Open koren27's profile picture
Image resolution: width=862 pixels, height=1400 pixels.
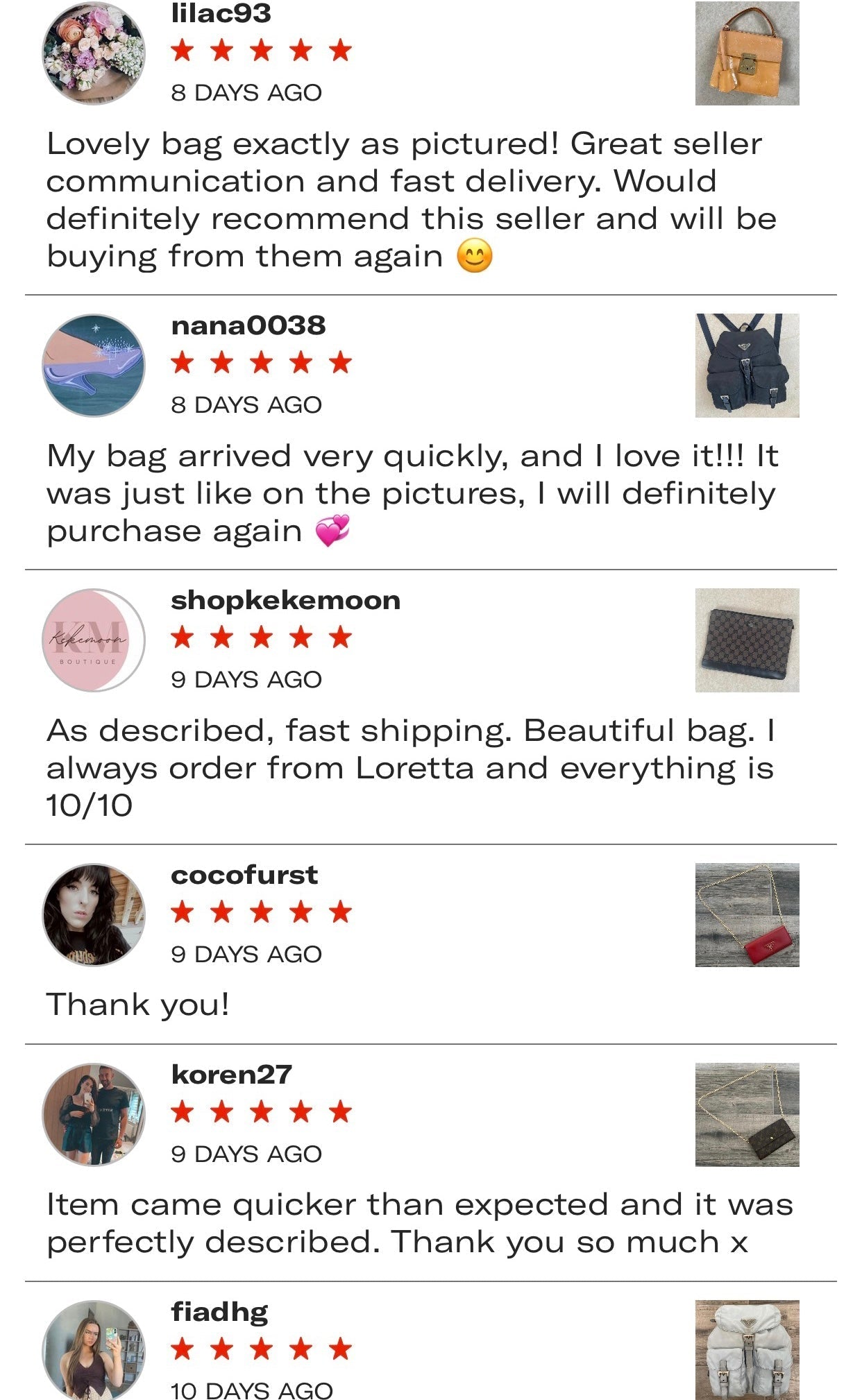pyautogui.click(x=94, y=1115)
